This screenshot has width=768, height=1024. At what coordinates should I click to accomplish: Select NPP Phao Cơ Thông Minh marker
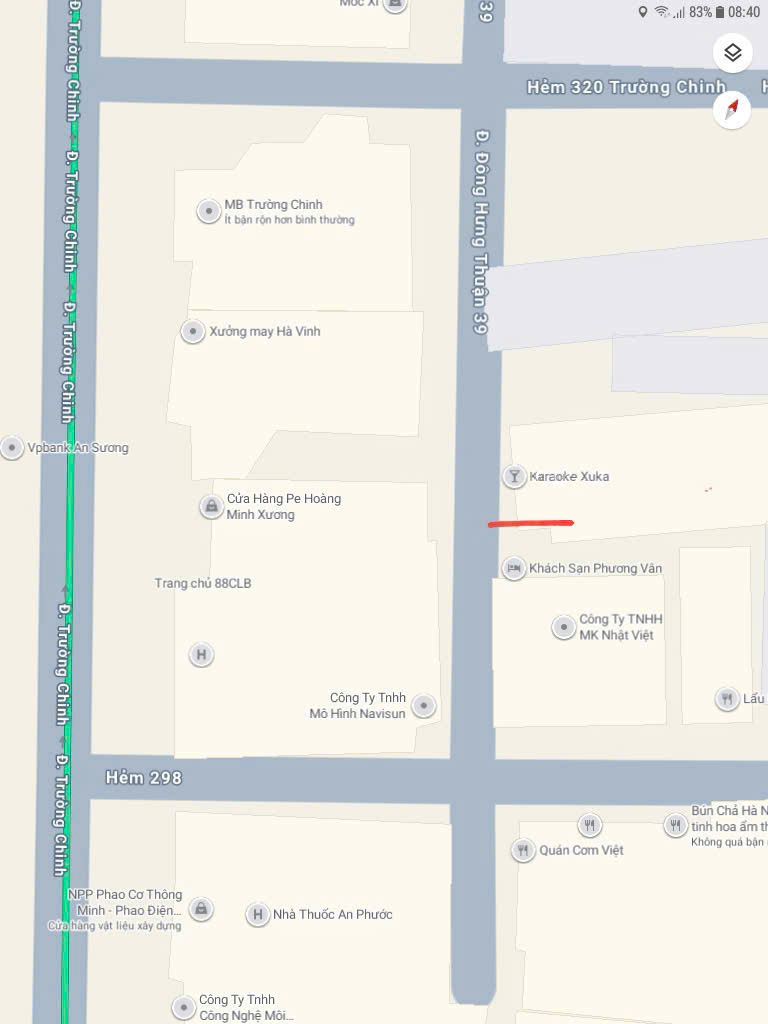pyautogui.click(x=201, y=909)
